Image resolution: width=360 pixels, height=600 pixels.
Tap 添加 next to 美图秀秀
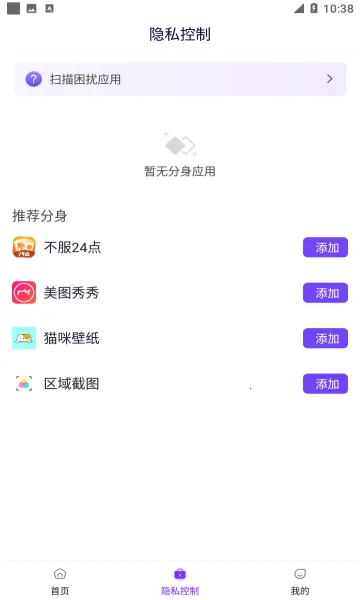(x=325, y=293)
